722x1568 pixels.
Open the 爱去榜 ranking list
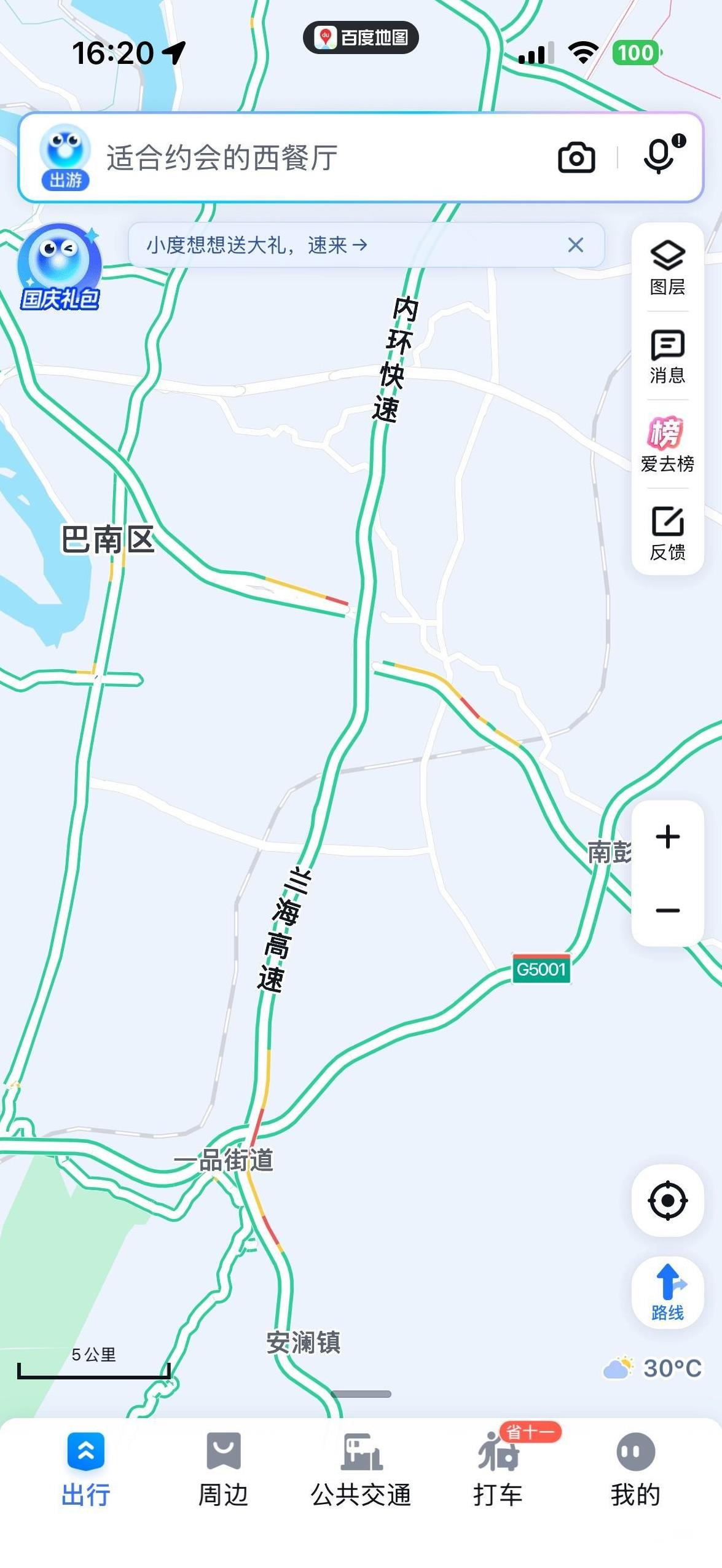click(667, 445)
